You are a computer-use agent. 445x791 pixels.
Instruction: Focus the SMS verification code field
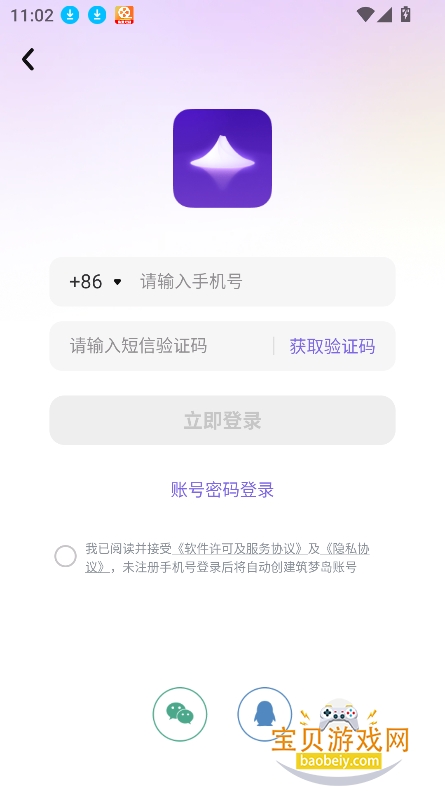pyautogui.click(x=160, y=346)
